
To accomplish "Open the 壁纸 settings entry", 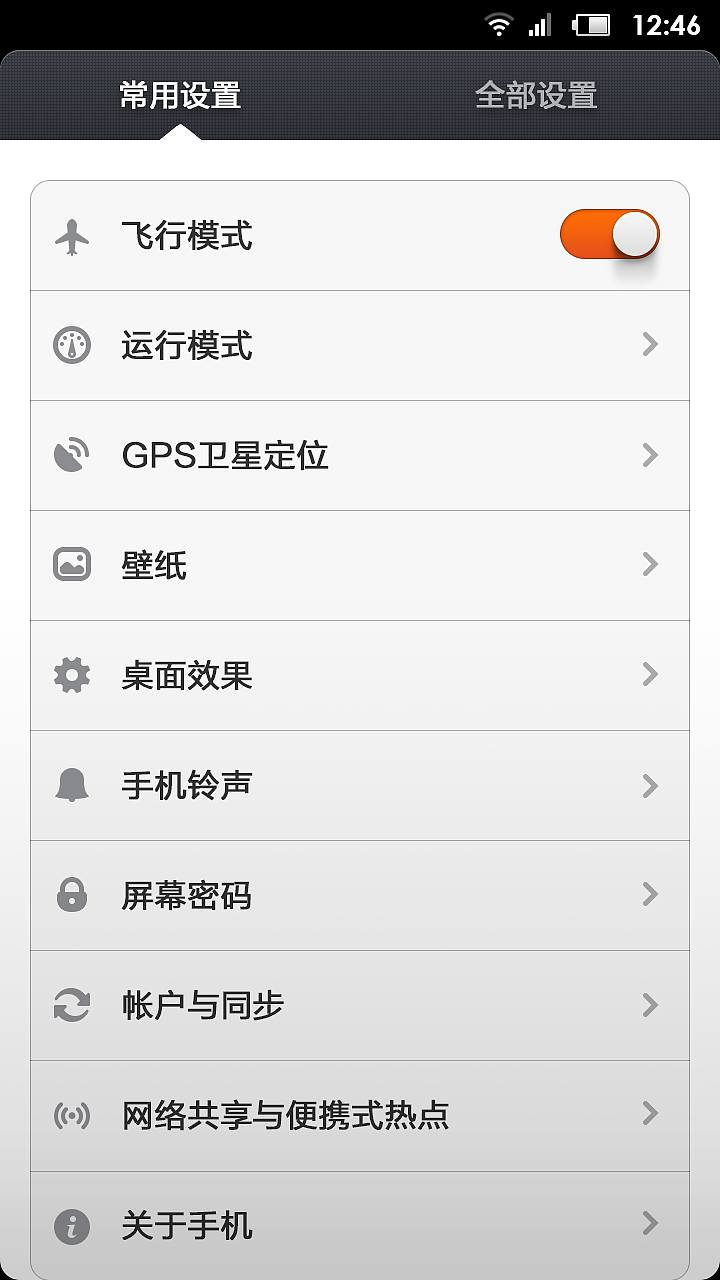I will 360,565.
